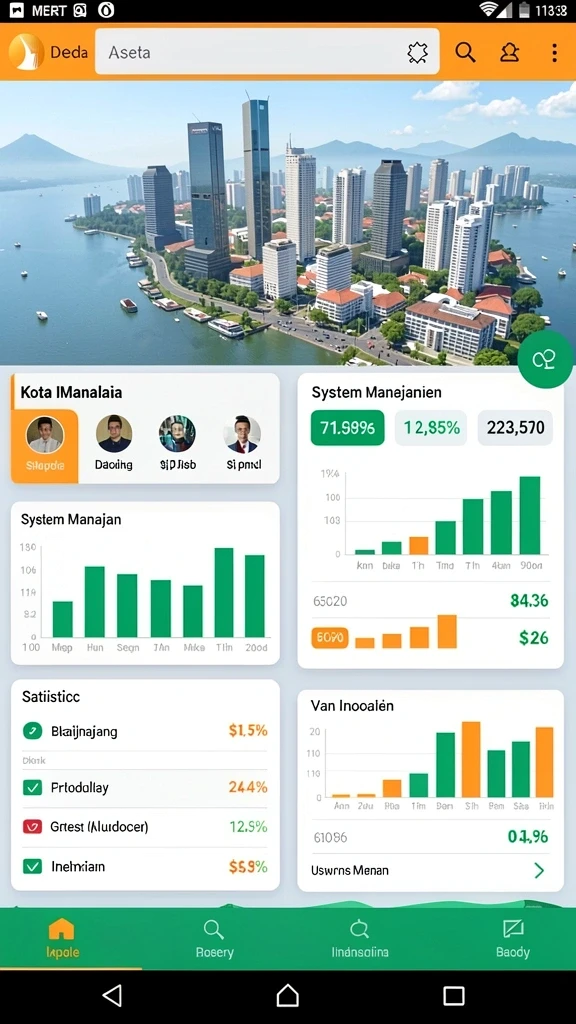The width and height of the screenshot is (576, 1024).
Task: Toggle the Prtodollay checkbox
Action: pos(32,787)
